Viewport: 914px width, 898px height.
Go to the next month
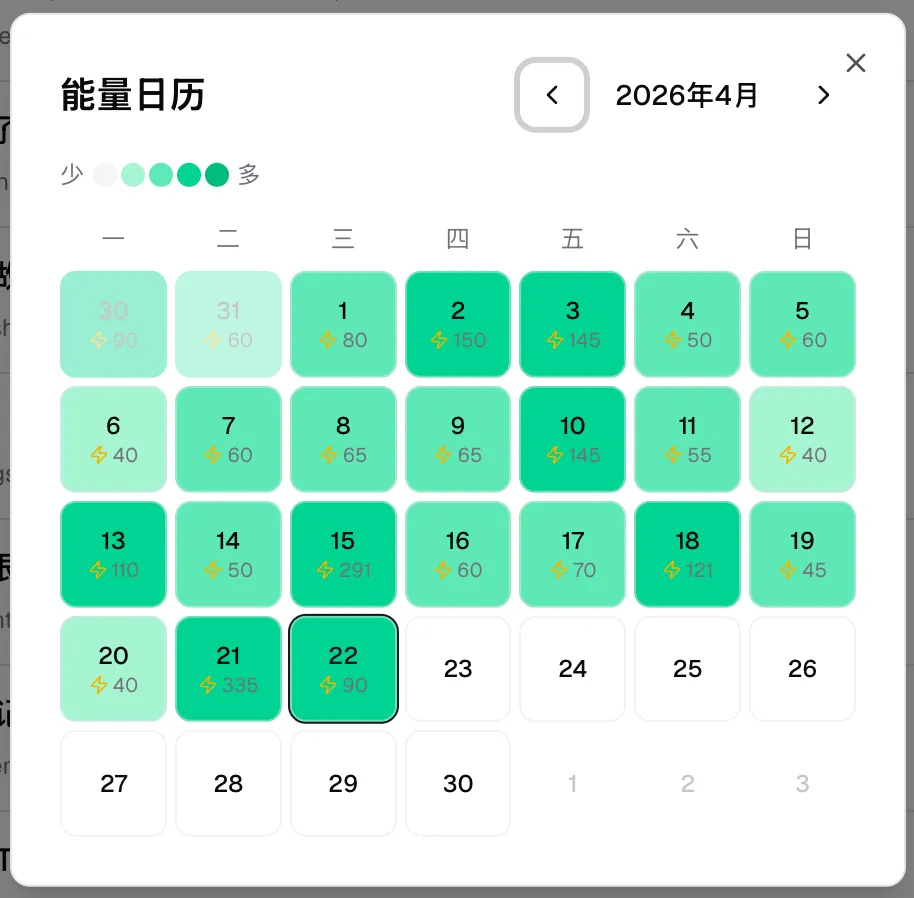pyautogui.click(x=824, y=95)
